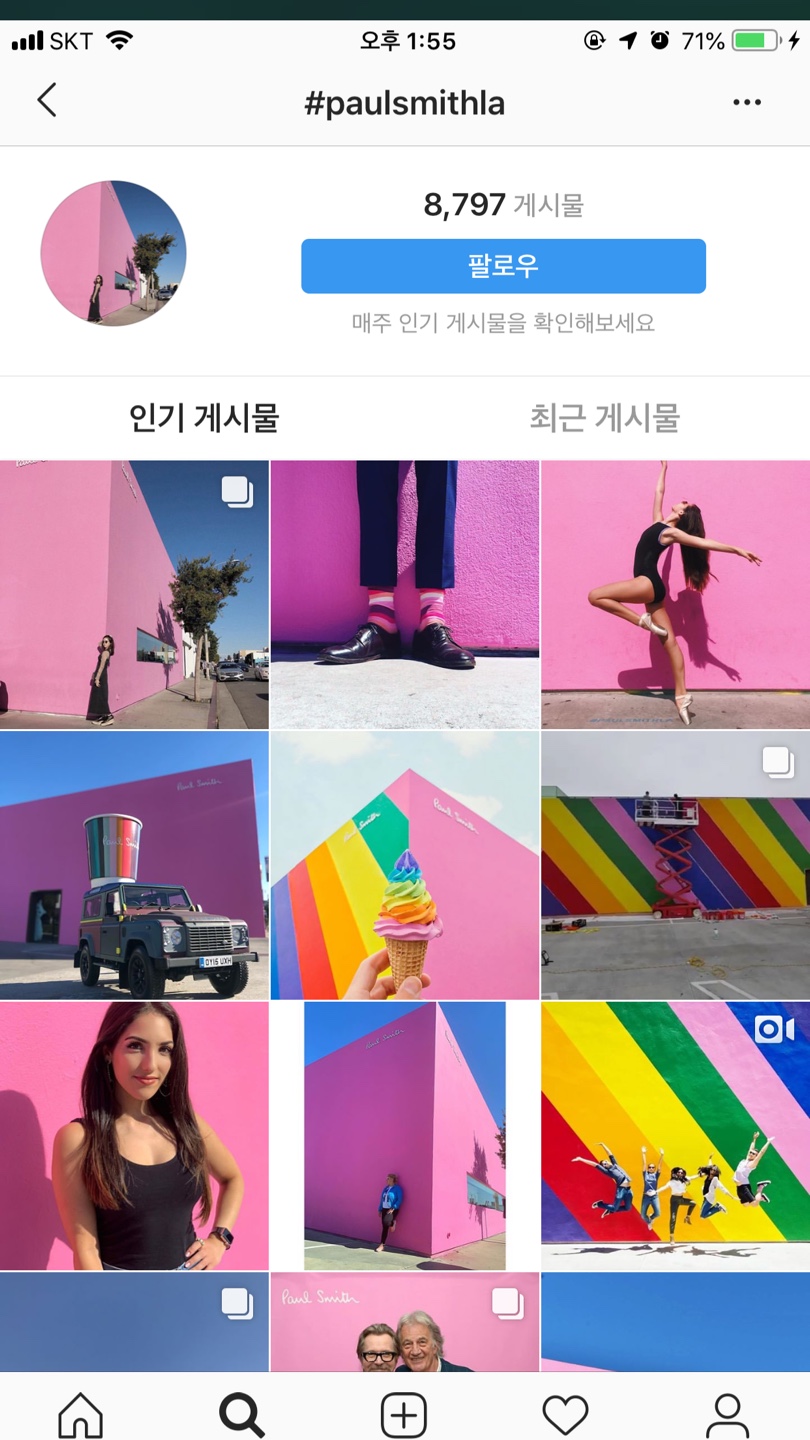Switch to the profile tab
This screenshot has height=1440, width=810.
[x=727, y=1414]
